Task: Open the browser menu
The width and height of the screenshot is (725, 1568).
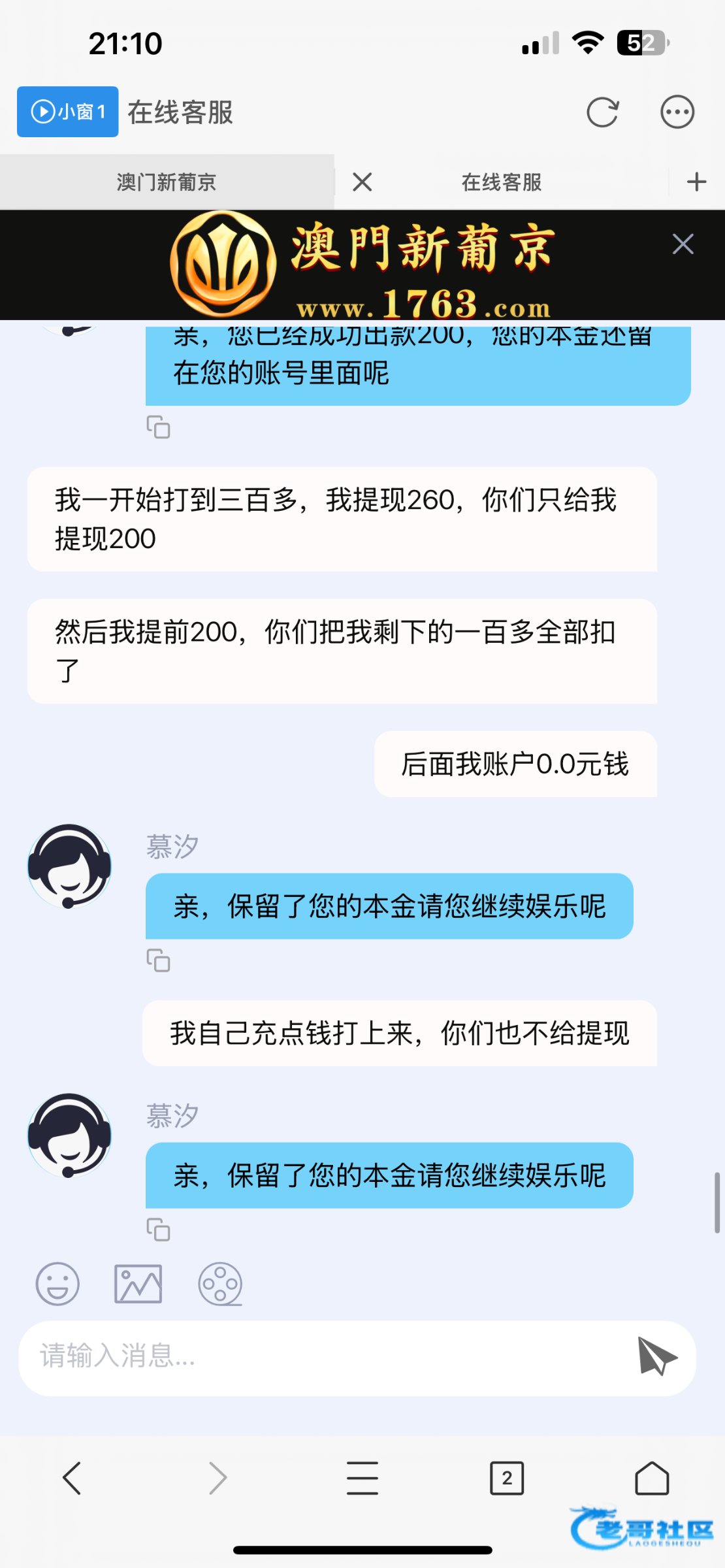Action: pyautogui.click(x=362, y=1478)
